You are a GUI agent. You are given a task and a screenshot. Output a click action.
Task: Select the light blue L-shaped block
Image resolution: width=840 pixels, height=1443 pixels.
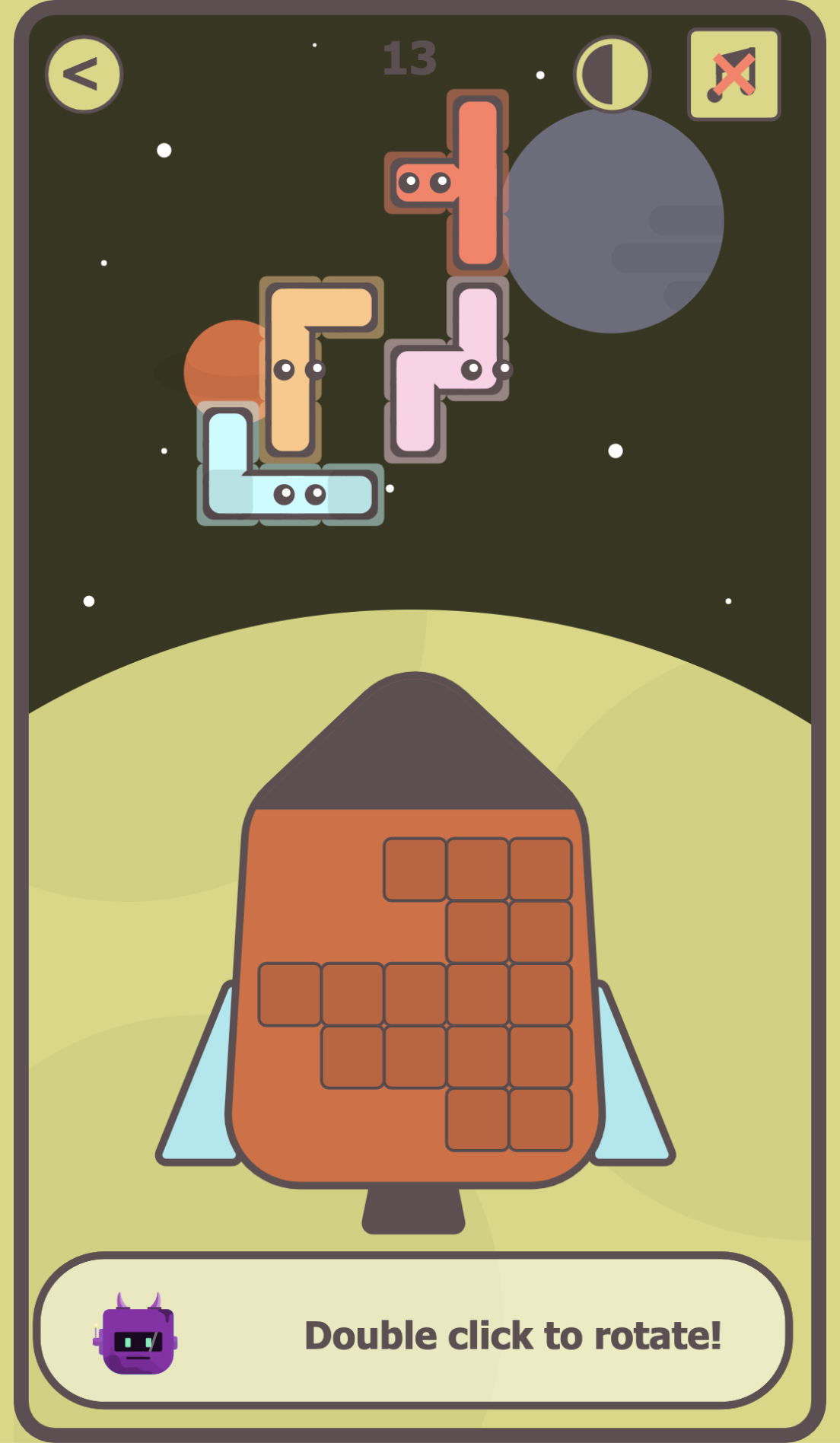click(291, 494)
